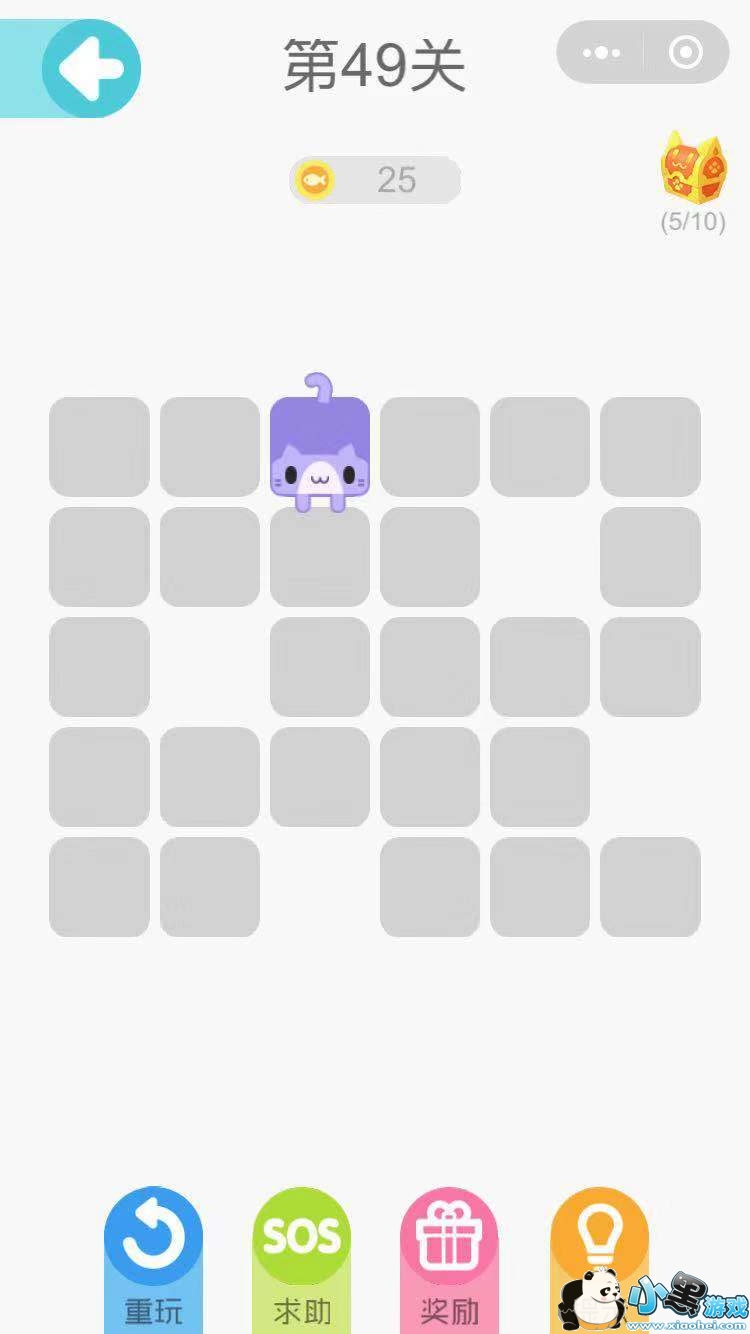Open the mini-program more options menu
Screen dimensions: 750x1334
pos(601,53)
